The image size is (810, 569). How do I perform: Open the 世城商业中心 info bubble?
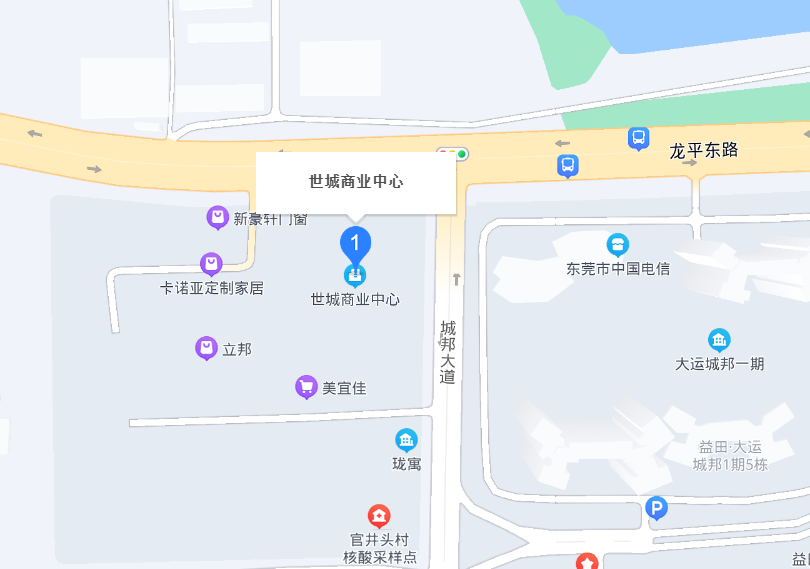[356, 182]
